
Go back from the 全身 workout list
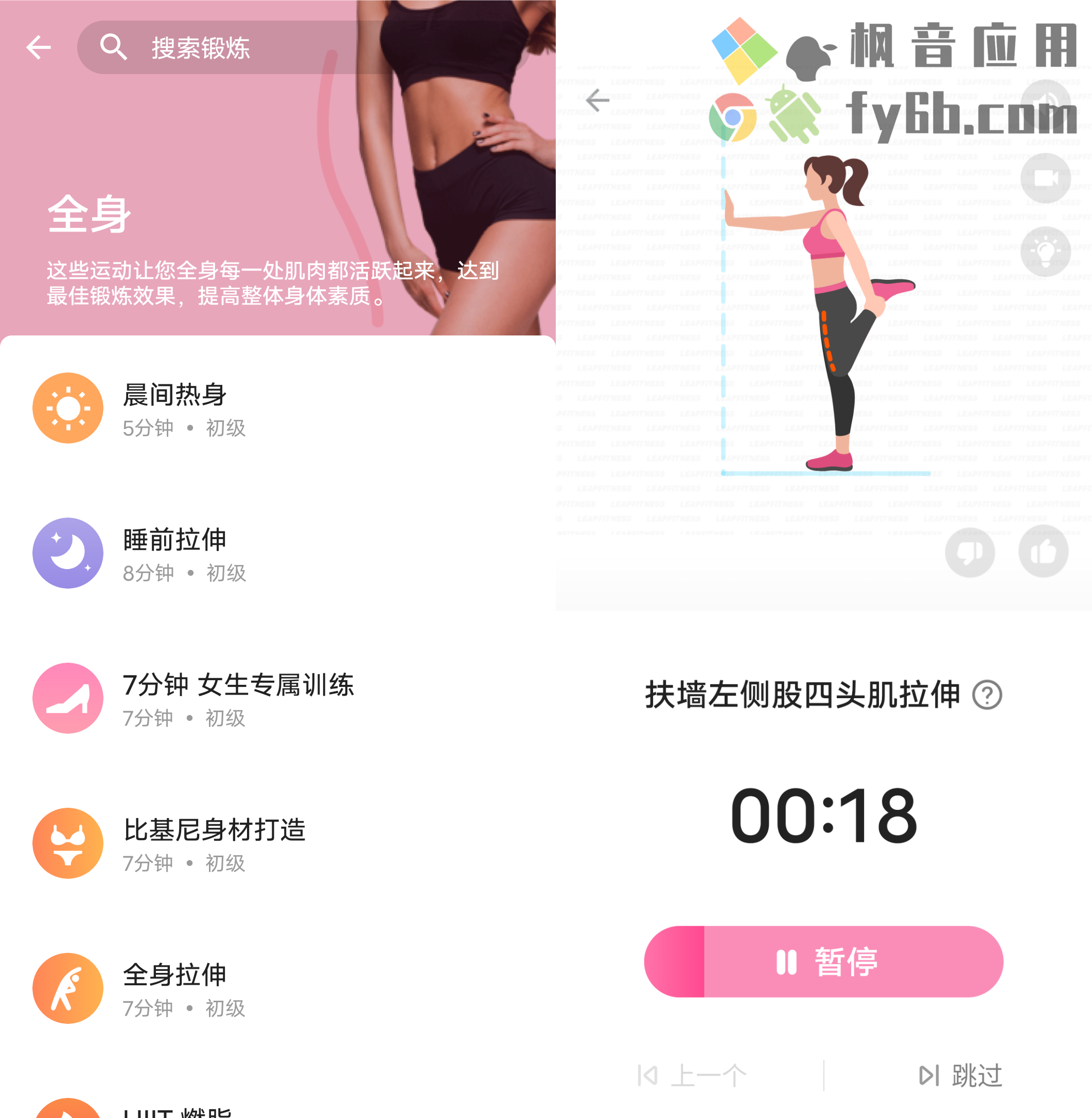39,47
